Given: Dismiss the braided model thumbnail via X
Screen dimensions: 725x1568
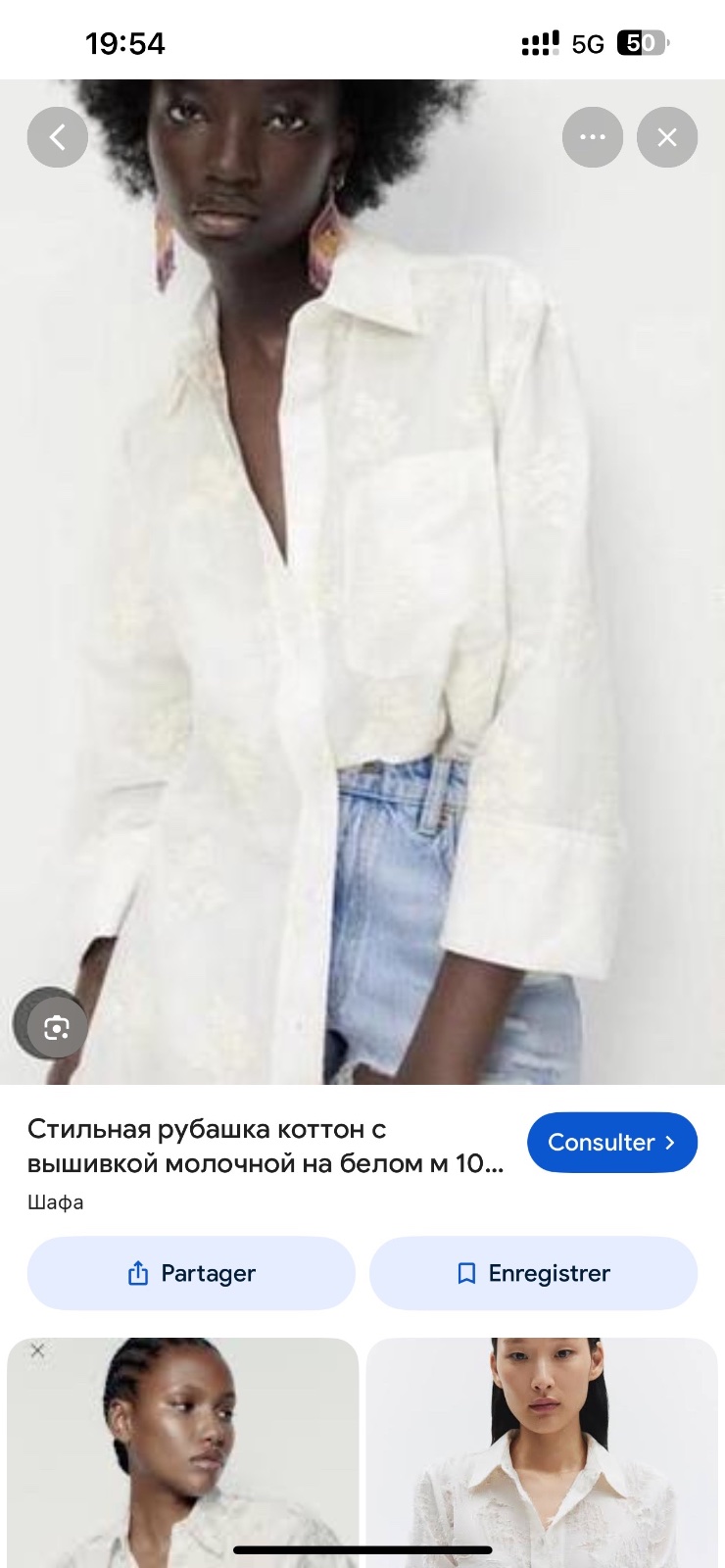Looking at the screenshot, I should coord(37,1350).
